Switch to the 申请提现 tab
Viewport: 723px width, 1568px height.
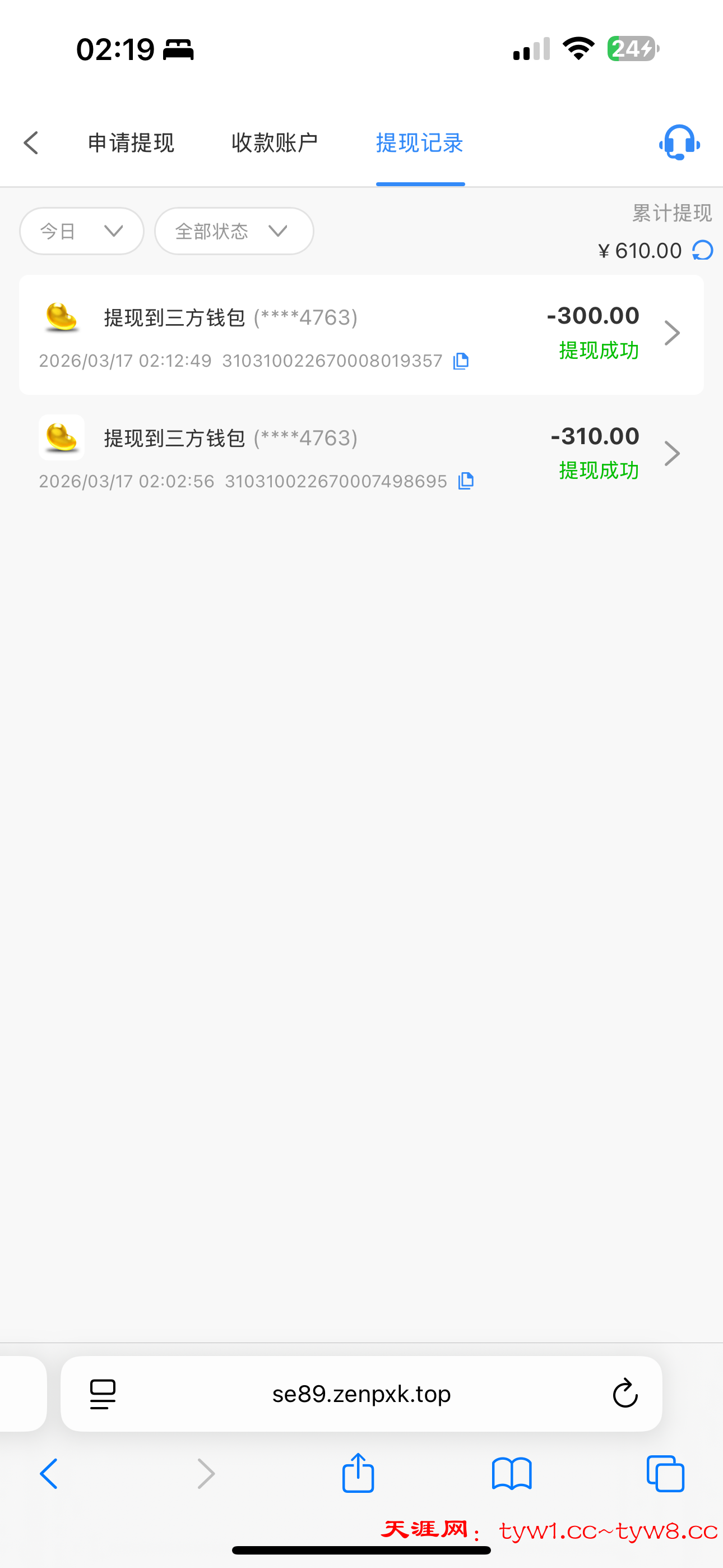click(x=131, y=143)
